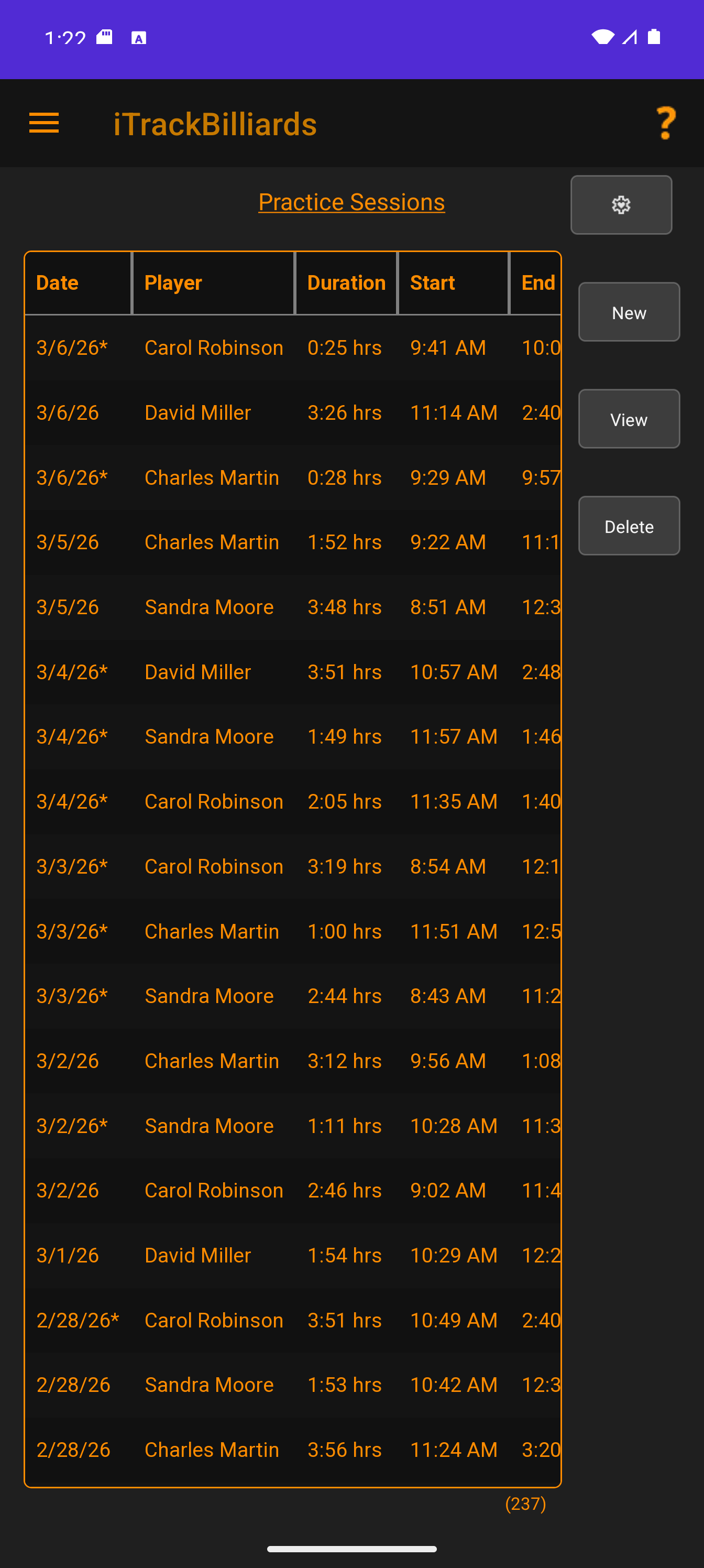
Task: Open the settings gear button
Action: pyautogui.click(x=621, y=205)
